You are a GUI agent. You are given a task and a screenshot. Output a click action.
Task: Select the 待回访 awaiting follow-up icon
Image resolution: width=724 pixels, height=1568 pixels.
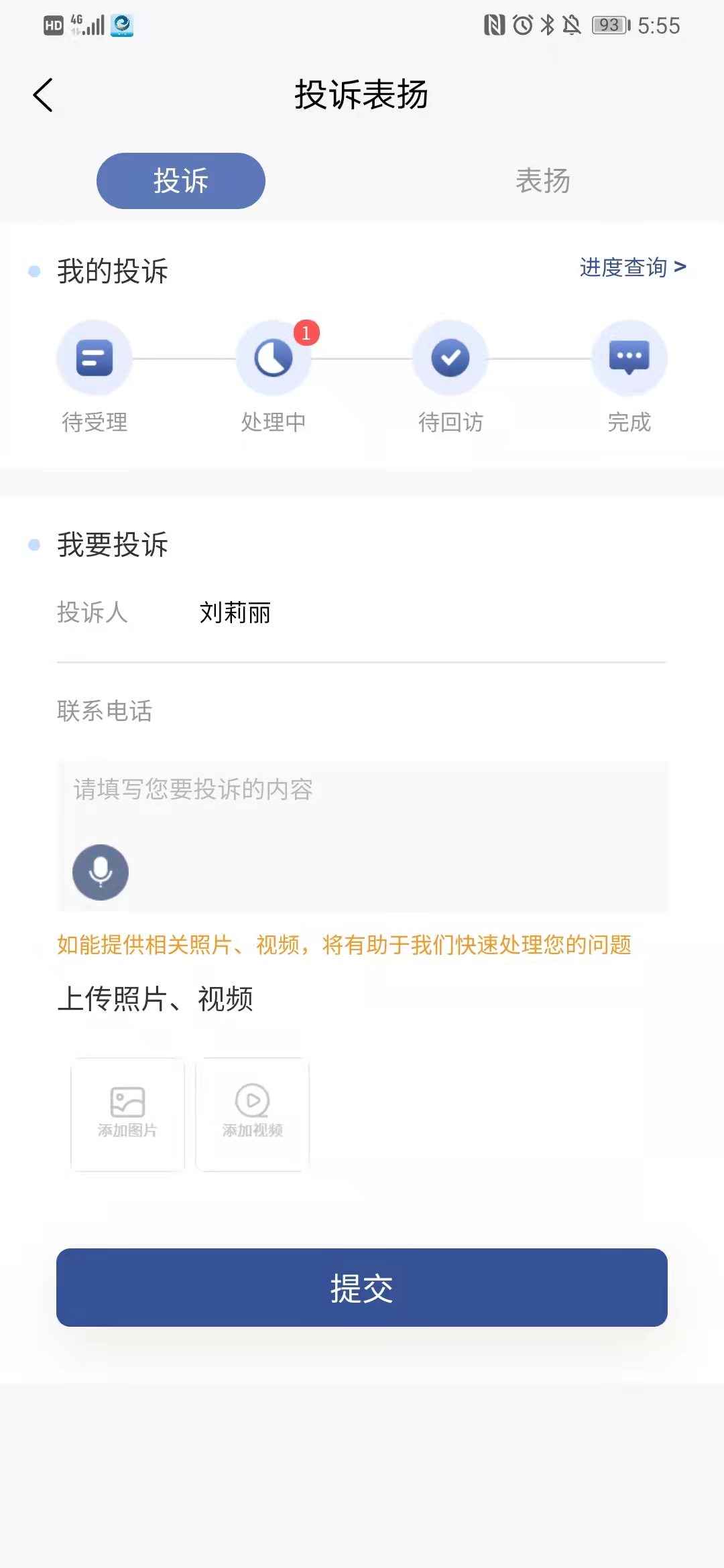pyautogui.click(x=450, y=357)
